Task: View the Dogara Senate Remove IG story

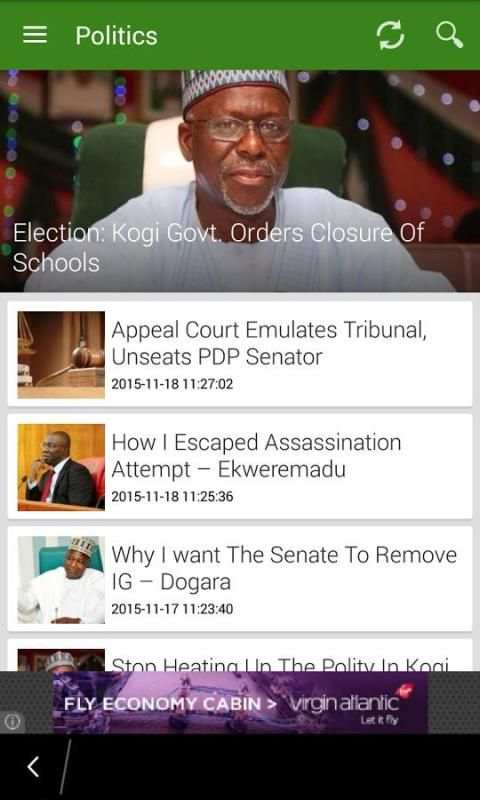Action: tap(240, 579)
